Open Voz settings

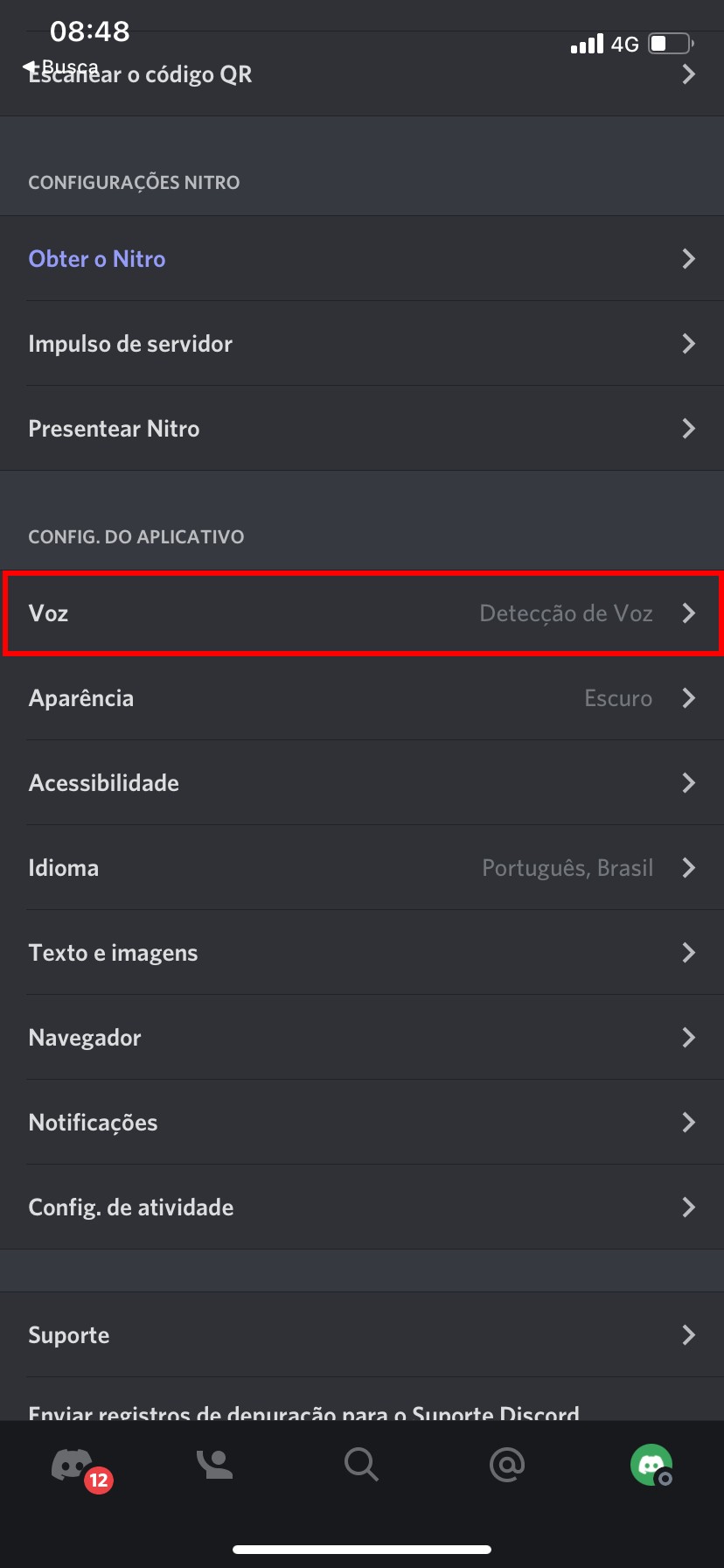(362, 613)
